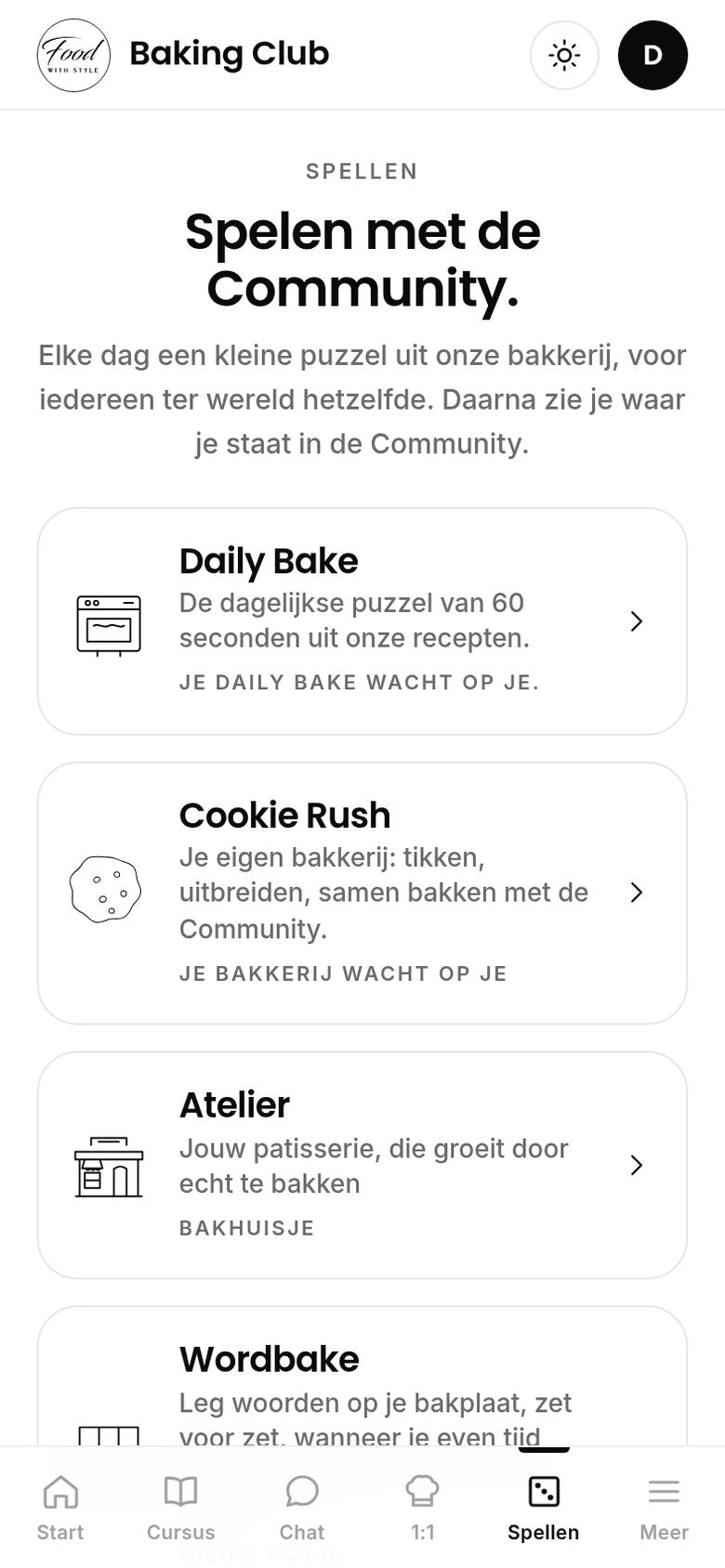Open the Cookie Rush game card
Screen dimensions: 725x1568
click(362, 893)
